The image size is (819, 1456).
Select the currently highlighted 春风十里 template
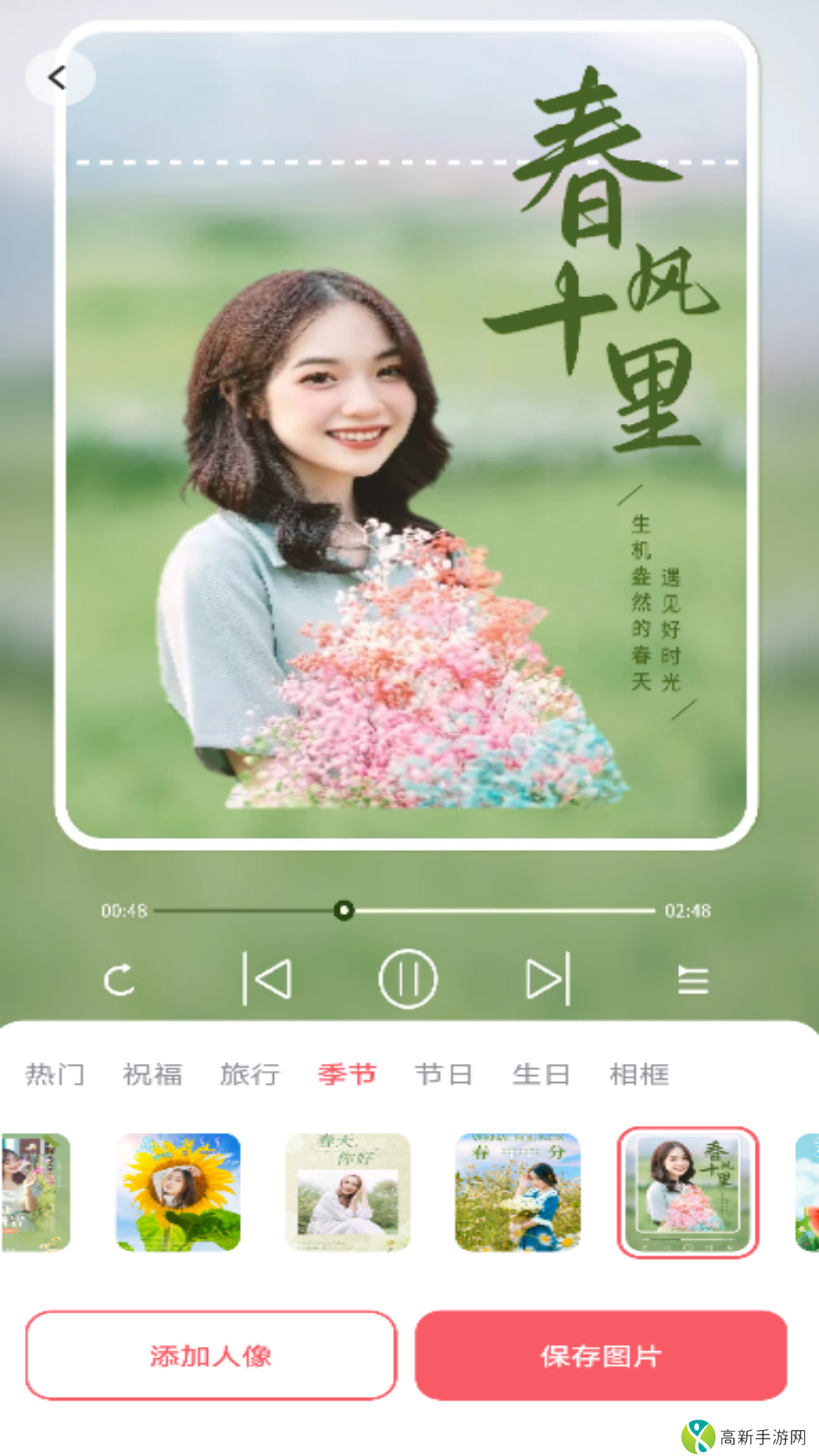click(689, 1193)
